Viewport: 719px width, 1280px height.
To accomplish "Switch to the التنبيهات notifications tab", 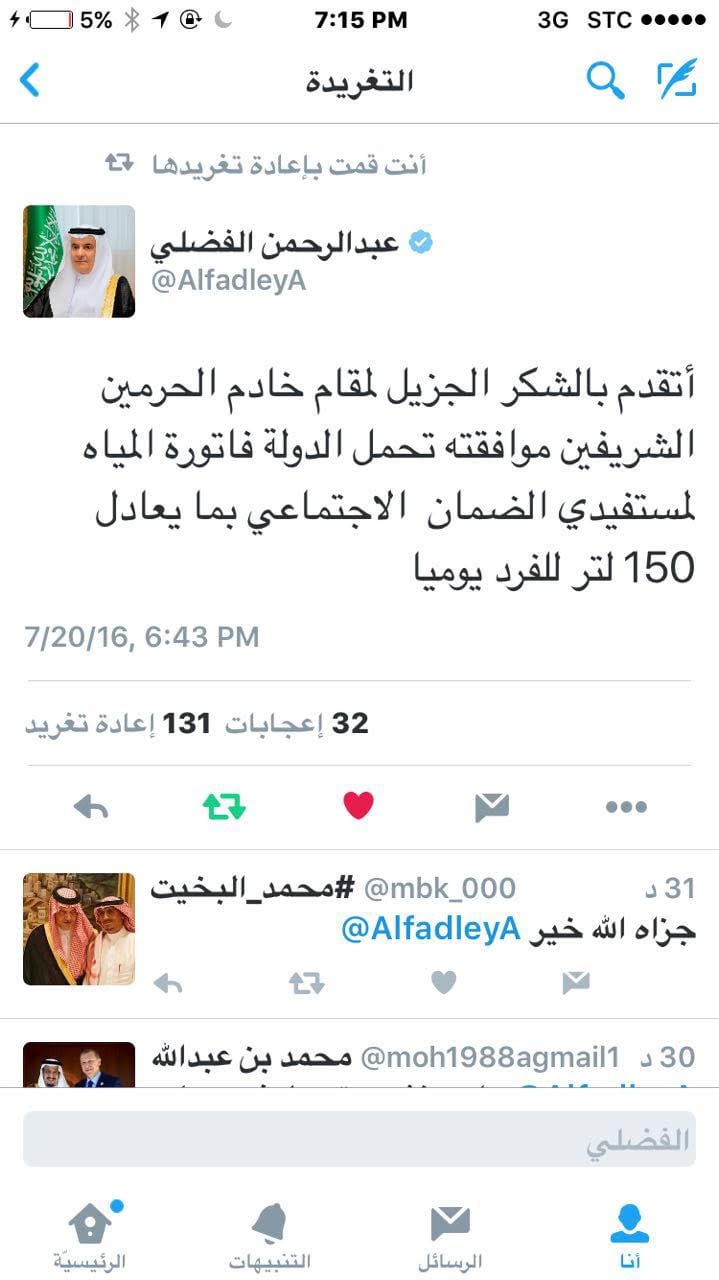I will tap(270, 1235).
